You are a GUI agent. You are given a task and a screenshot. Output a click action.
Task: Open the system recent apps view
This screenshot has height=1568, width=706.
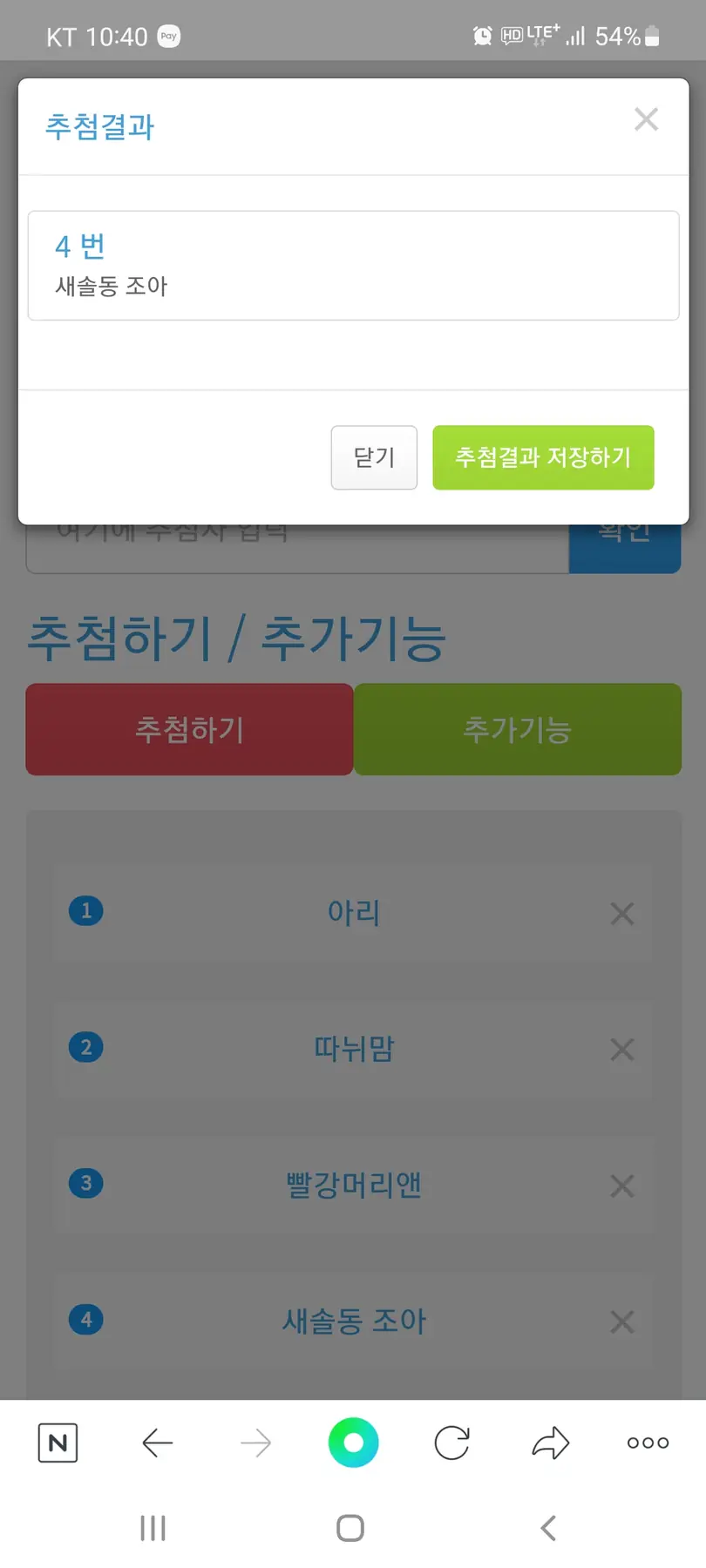153,1527
